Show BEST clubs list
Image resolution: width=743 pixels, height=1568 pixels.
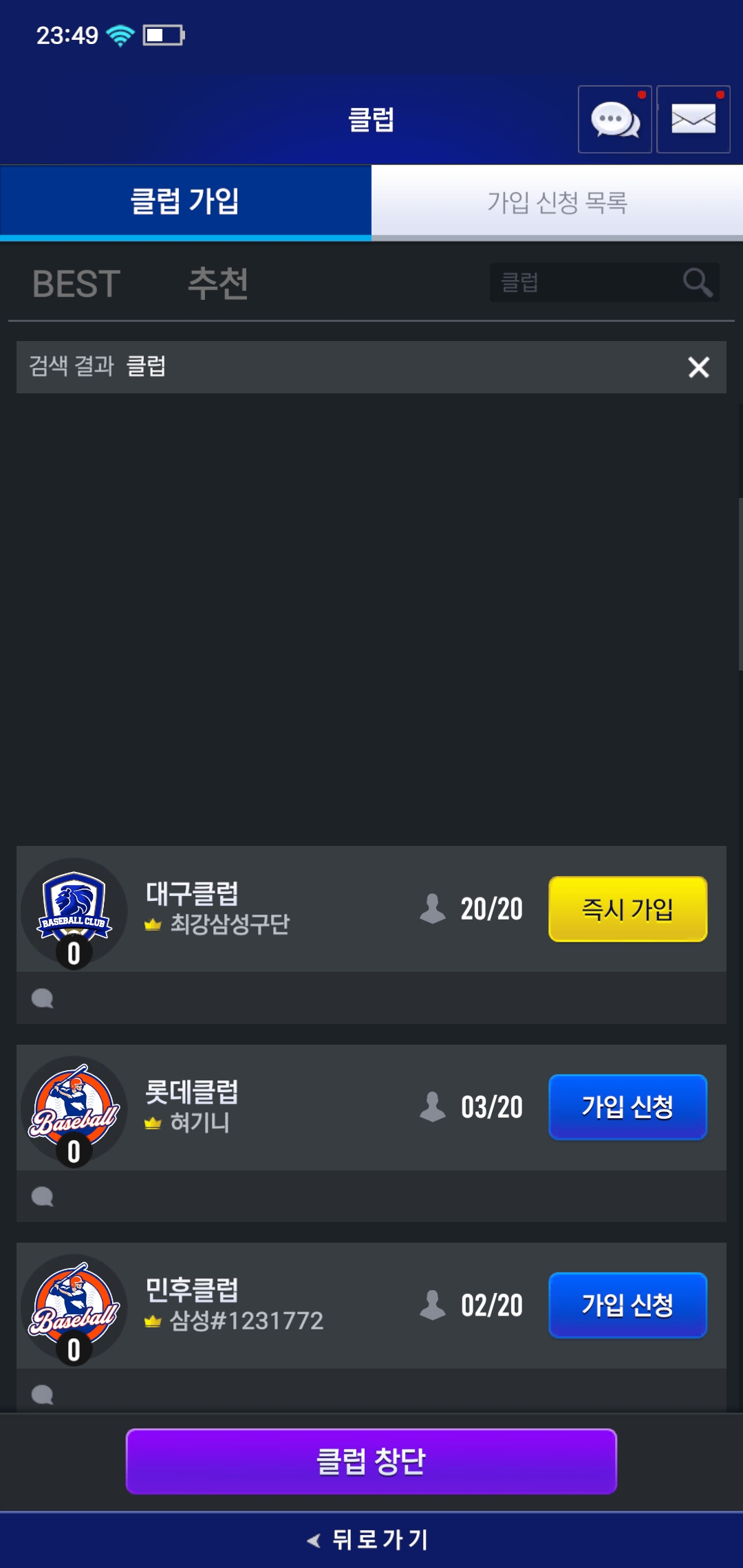[76, 283]
